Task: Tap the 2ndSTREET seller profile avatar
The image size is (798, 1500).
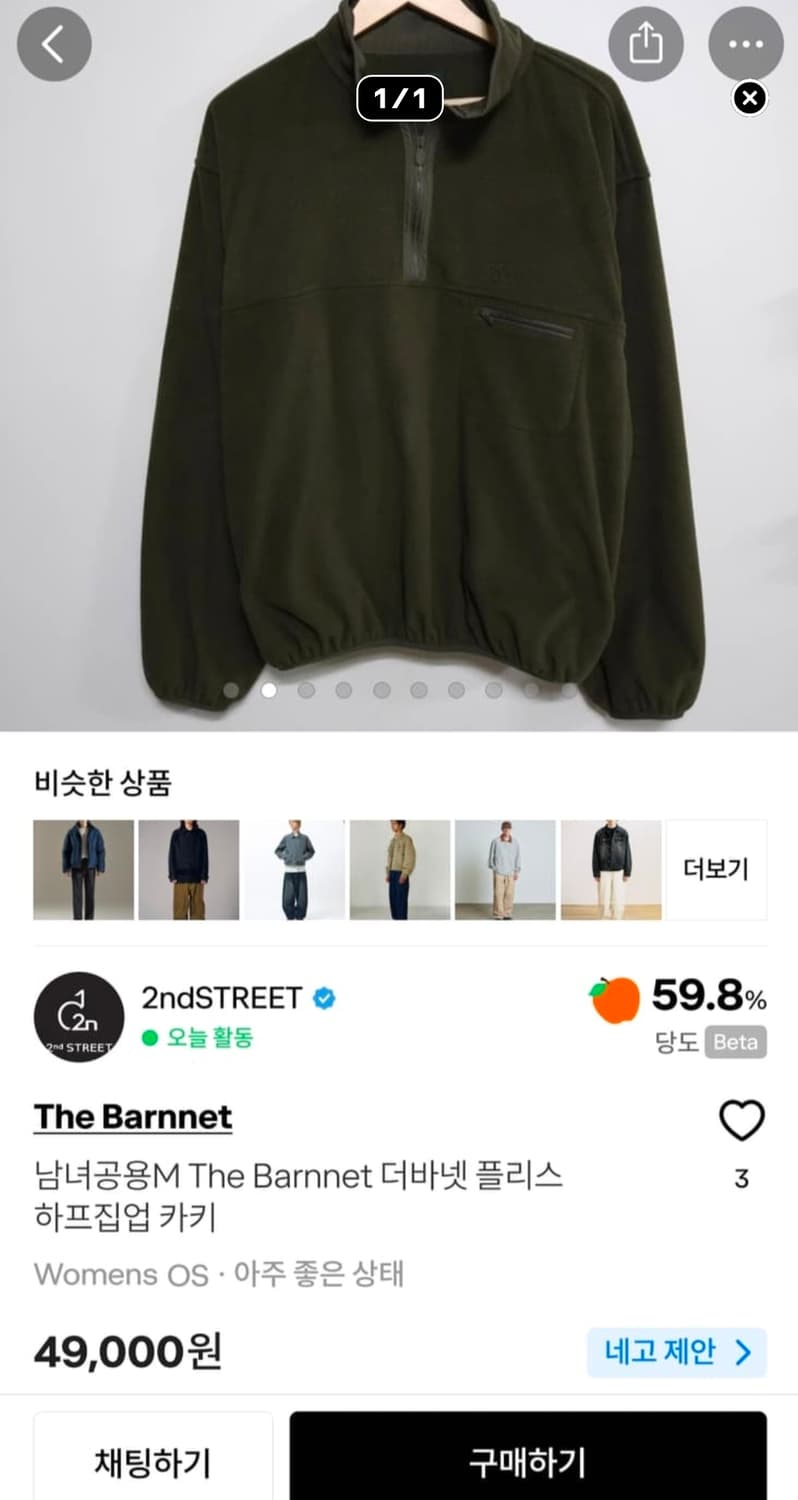Action: click(x=79, y=1017)
